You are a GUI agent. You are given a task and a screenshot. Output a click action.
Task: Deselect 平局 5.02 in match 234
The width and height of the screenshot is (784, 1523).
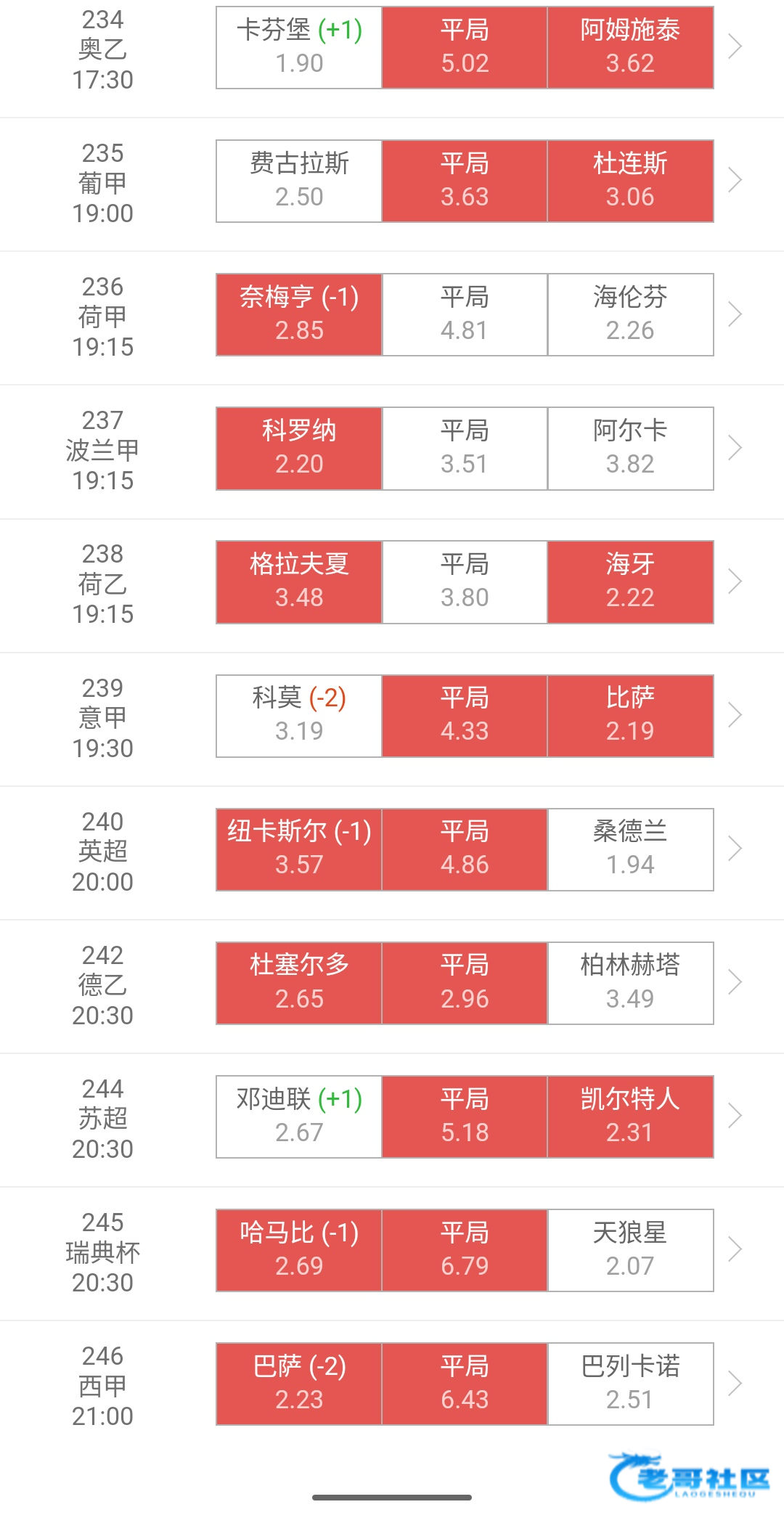465,47
